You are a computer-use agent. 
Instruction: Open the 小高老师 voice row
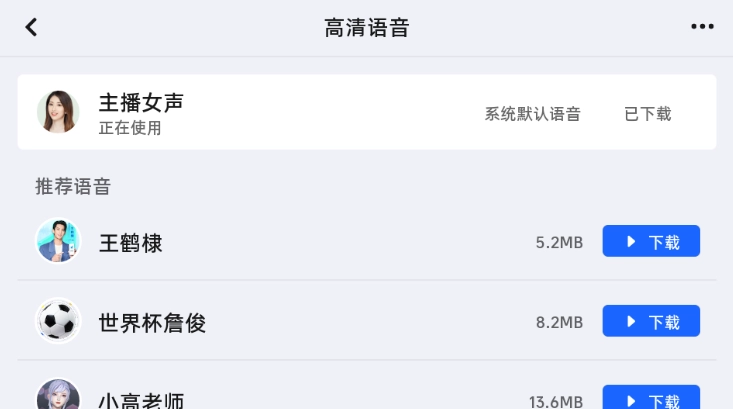click(x=366, y=386)
